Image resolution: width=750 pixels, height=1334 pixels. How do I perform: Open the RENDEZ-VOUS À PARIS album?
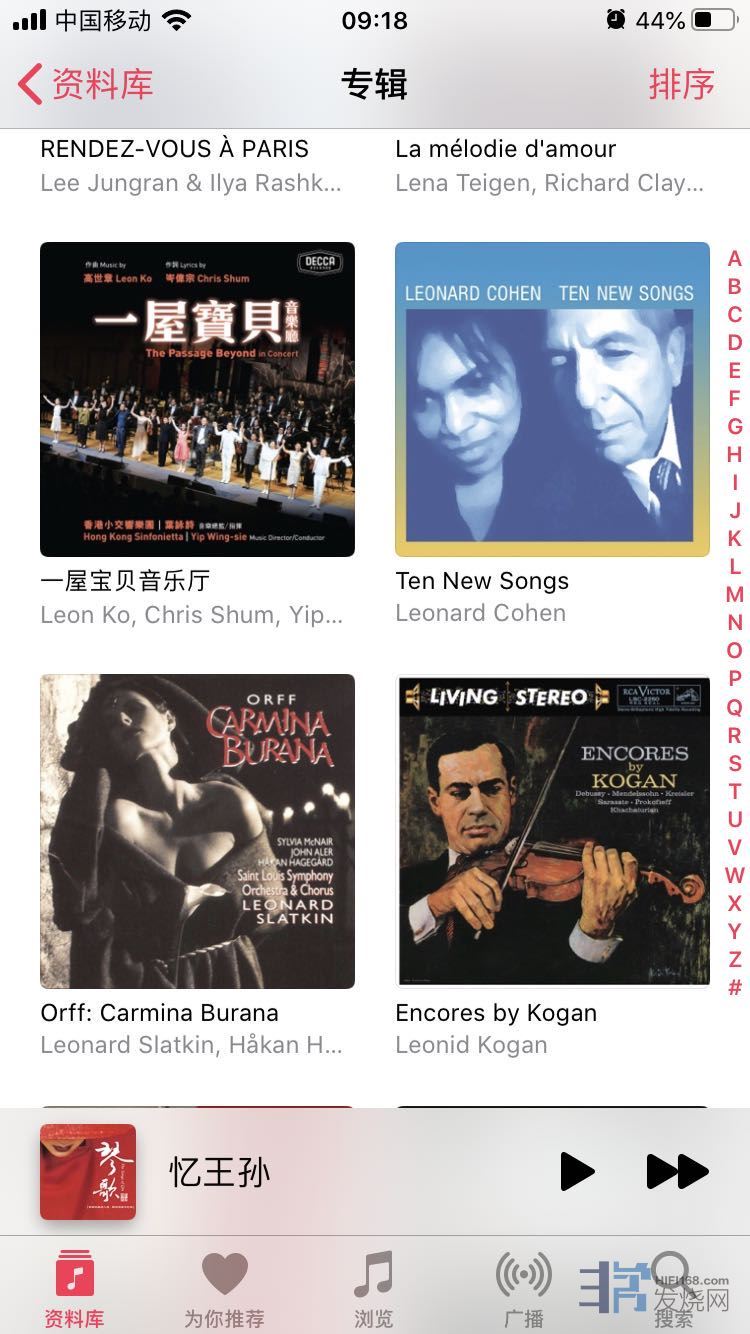point(175,149)
